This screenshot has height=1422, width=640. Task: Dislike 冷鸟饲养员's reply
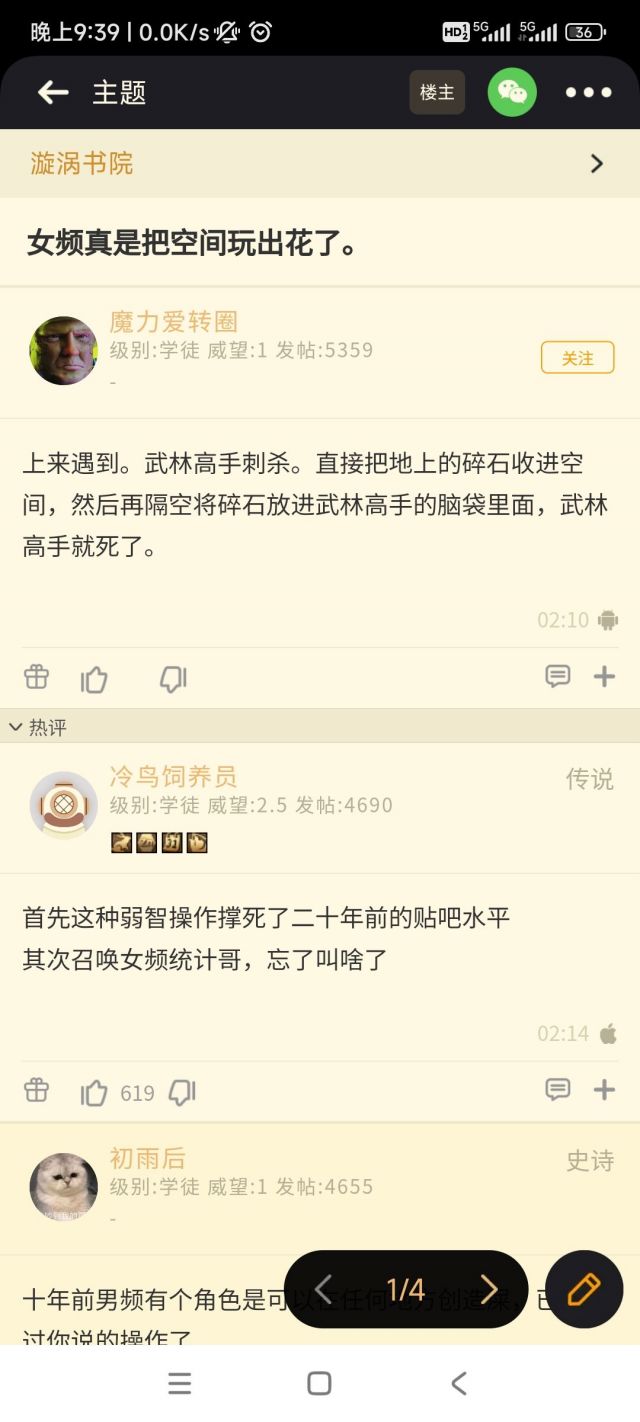click(182, 1093)
